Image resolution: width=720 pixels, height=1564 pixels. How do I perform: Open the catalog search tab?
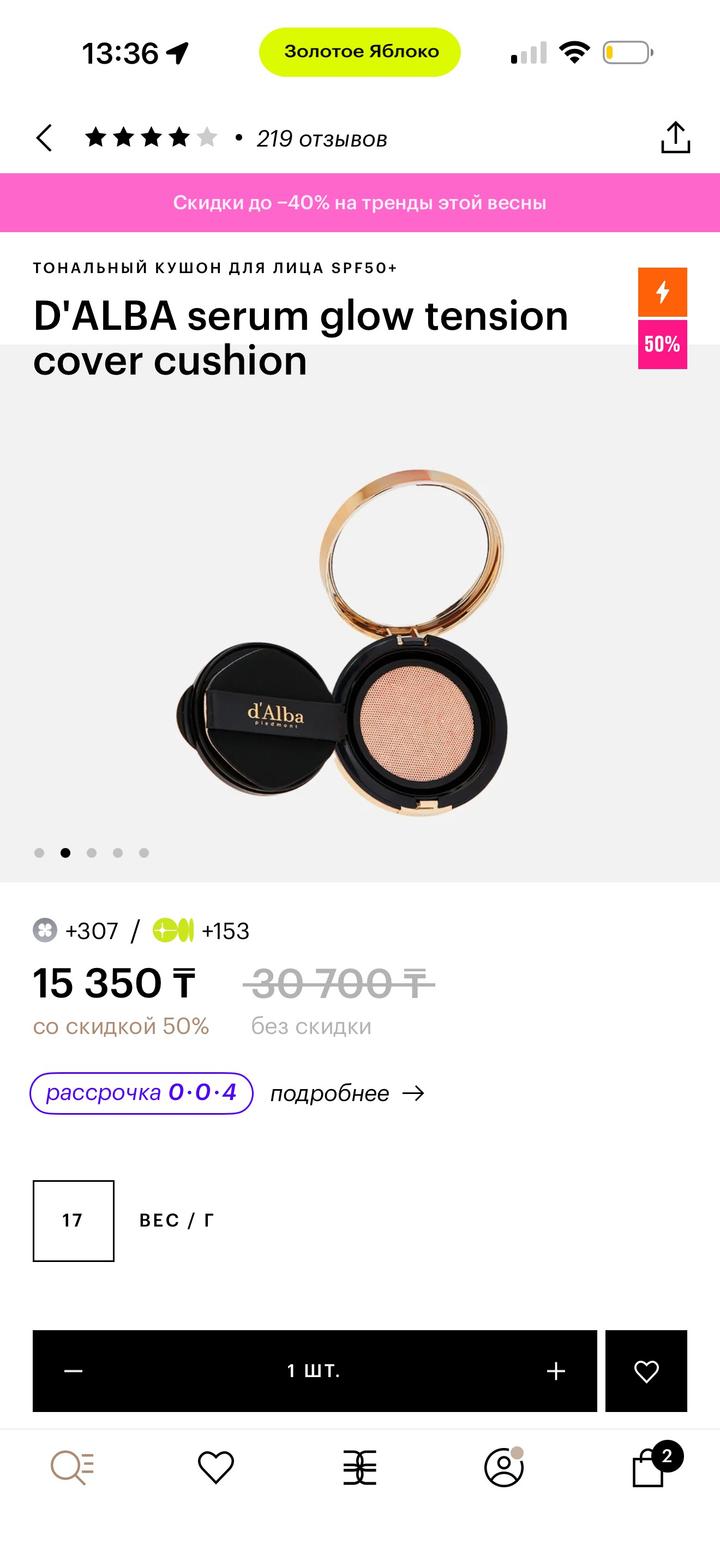72,1467
